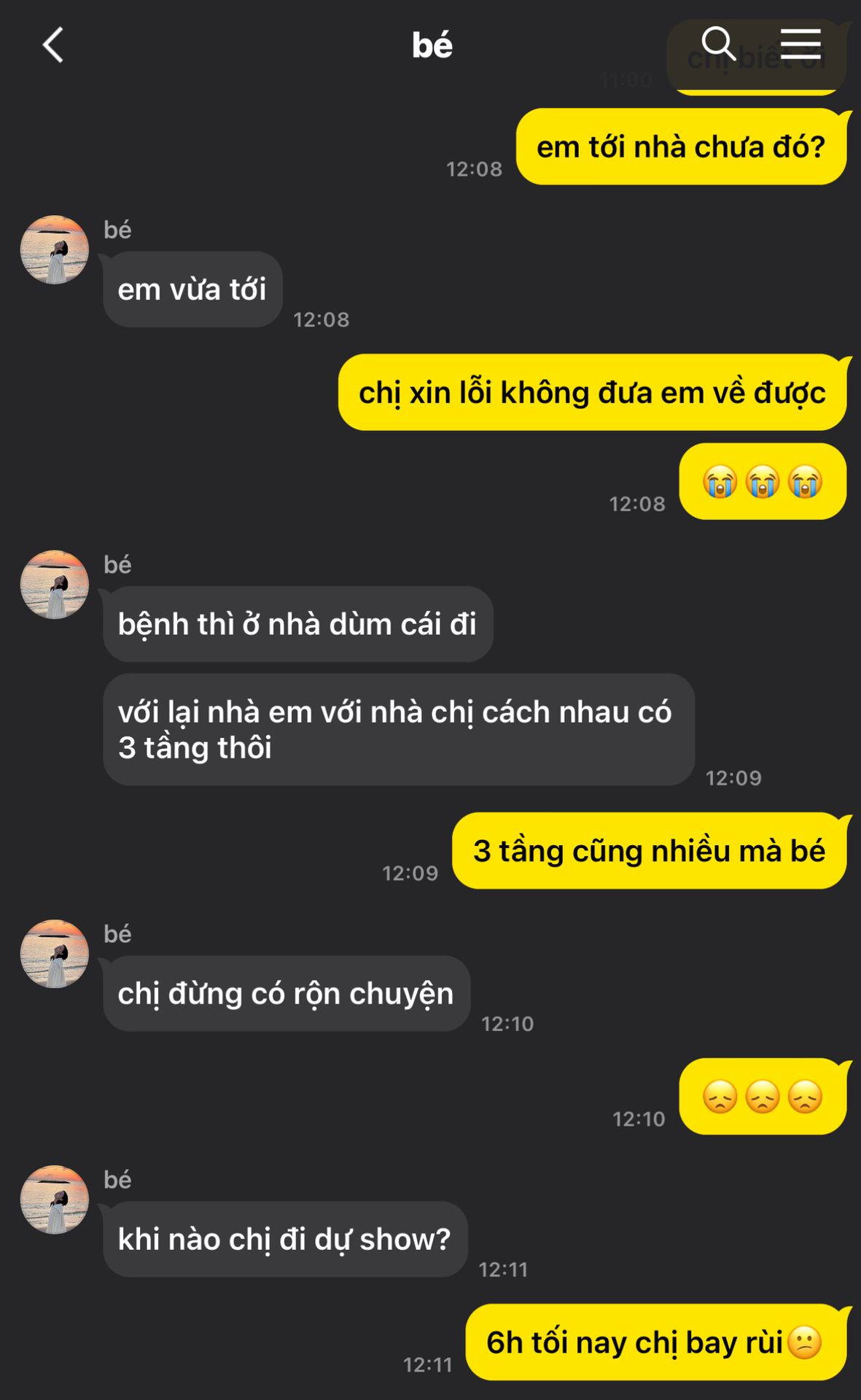Open the chat menu hamburger icon
861x1400 pixels.
[800, 44]
